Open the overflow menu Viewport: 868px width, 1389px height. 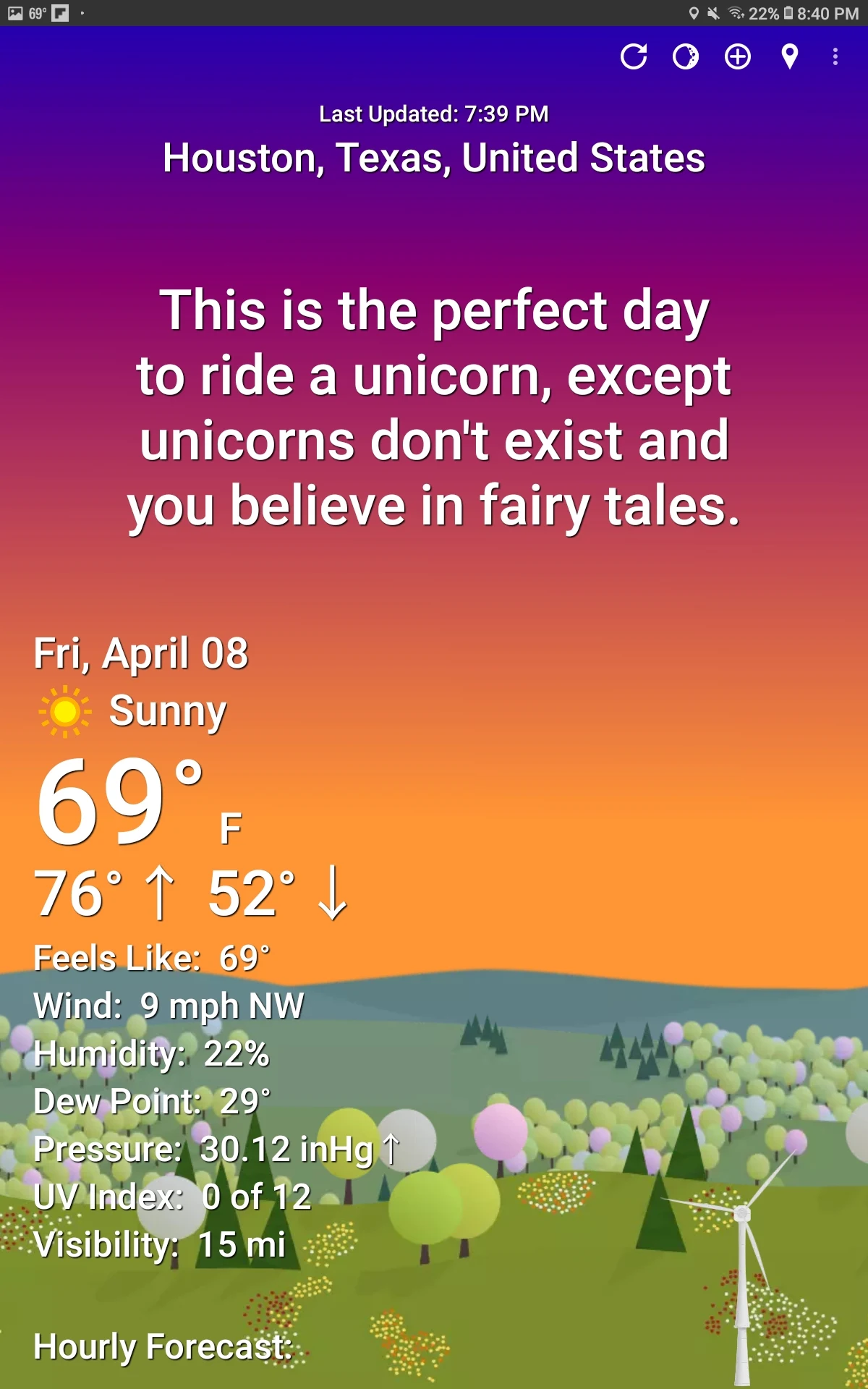click(x=835, y=56)
